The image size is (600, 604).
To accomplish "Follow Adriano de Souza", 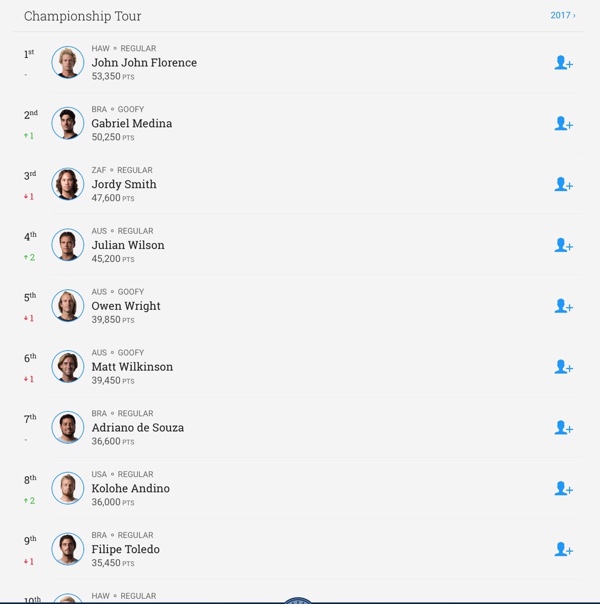I will (x=563, y=428).
